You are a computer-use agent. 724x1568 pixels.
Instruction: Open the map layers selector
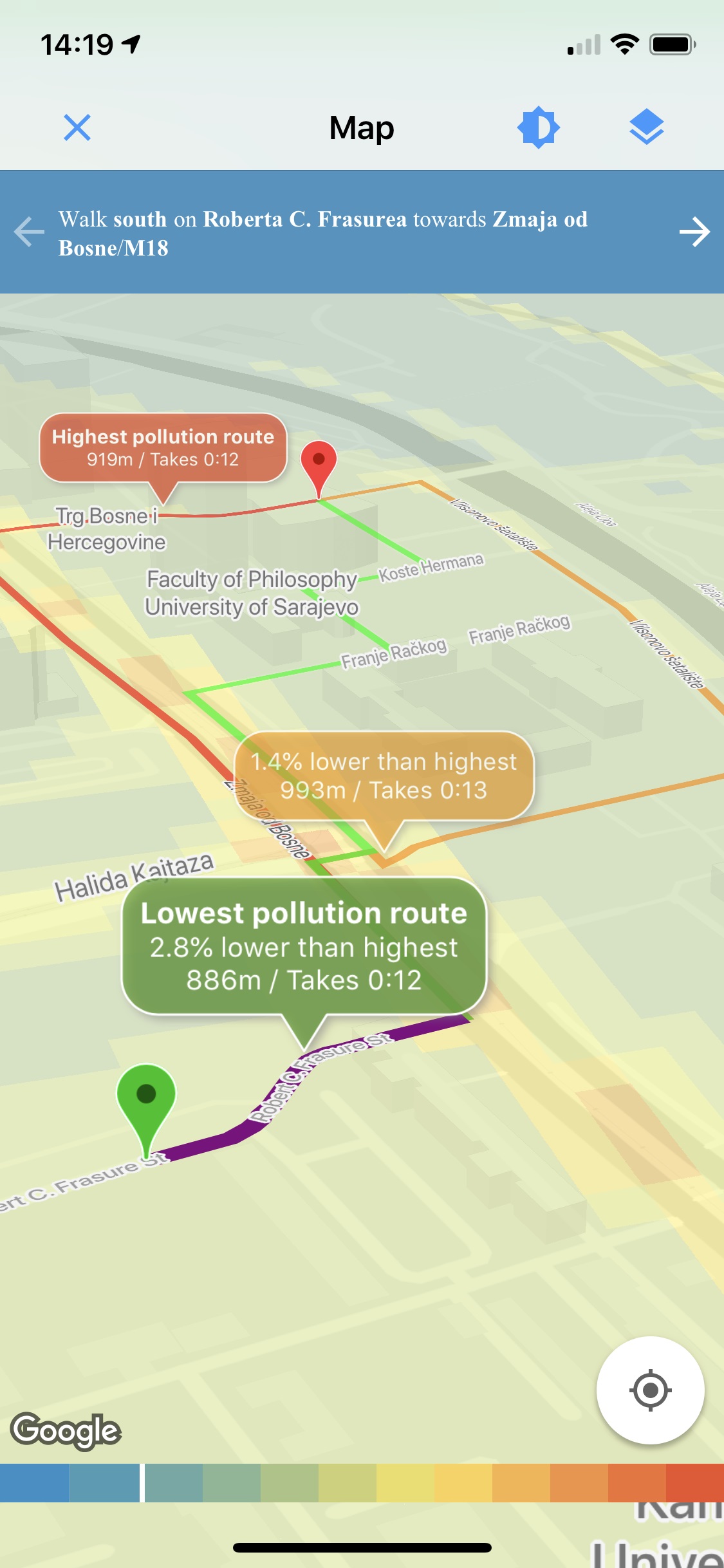pyautogui.click(x=646, y=127)
